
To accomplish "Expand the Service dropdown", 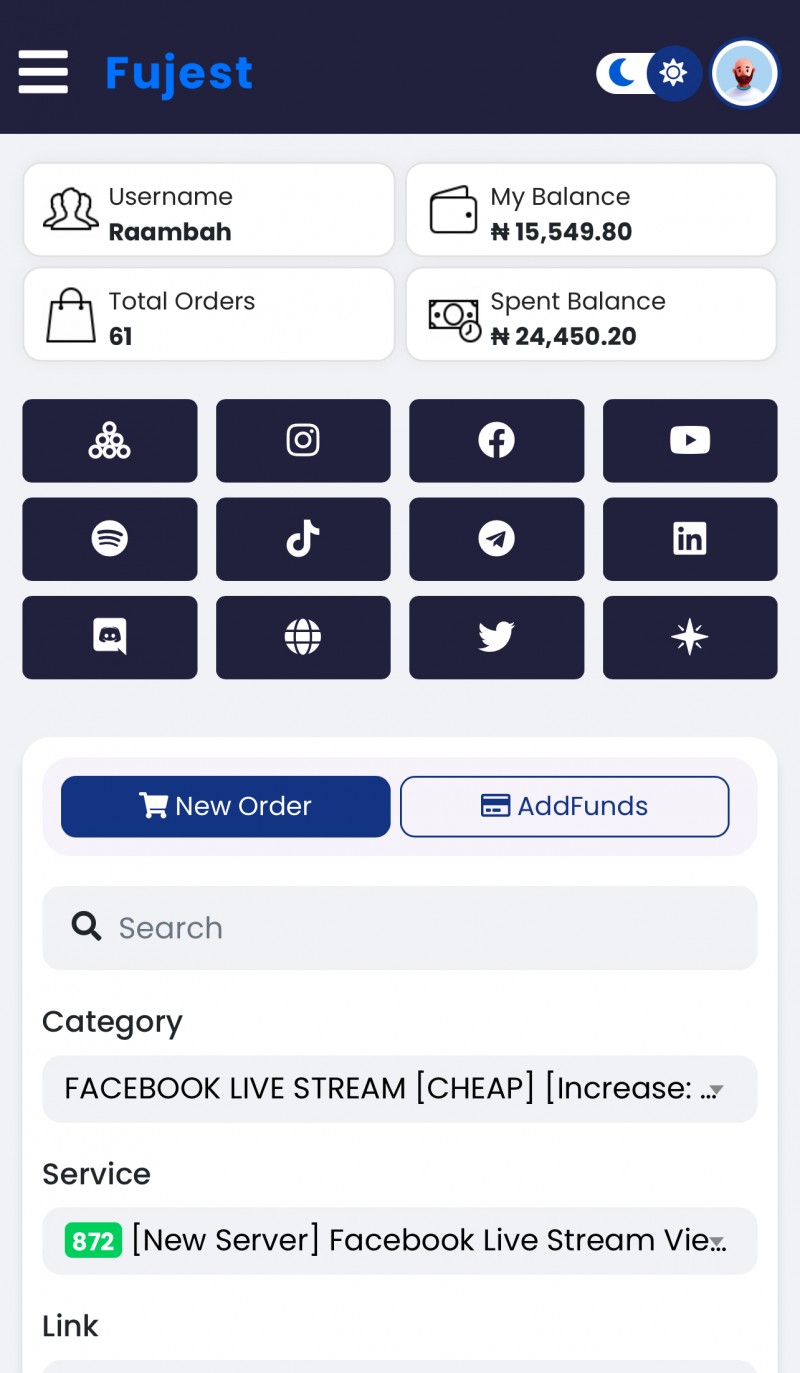I will [x=400, y=1241].
